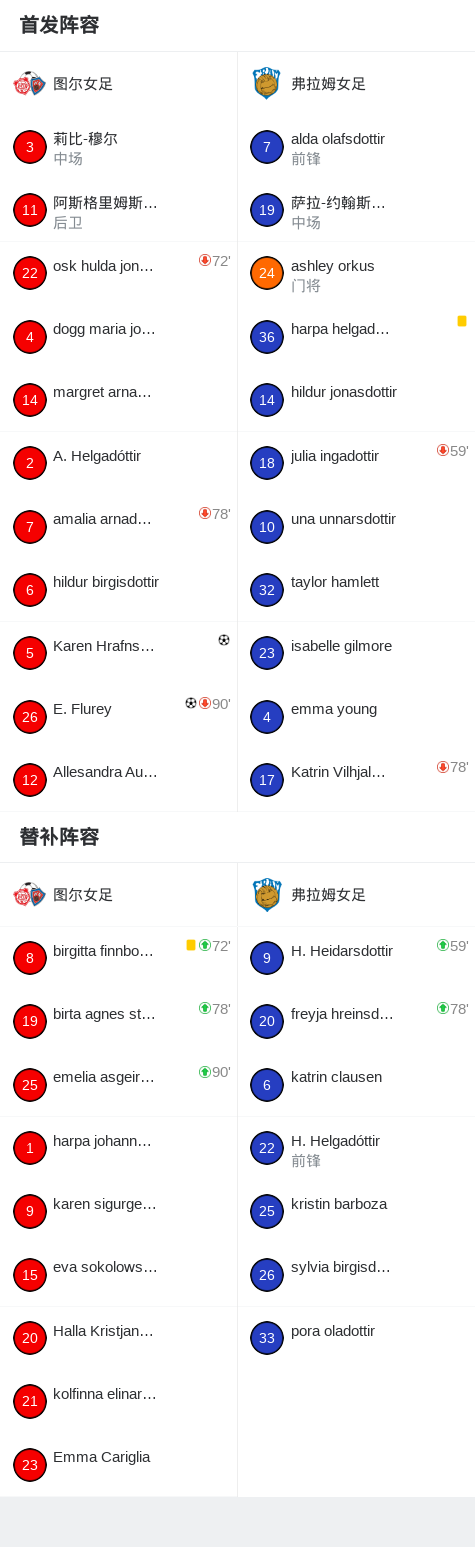Open substitute H. Heidarsdottir
475x1547 pixels.
click(x=356, y=958)
